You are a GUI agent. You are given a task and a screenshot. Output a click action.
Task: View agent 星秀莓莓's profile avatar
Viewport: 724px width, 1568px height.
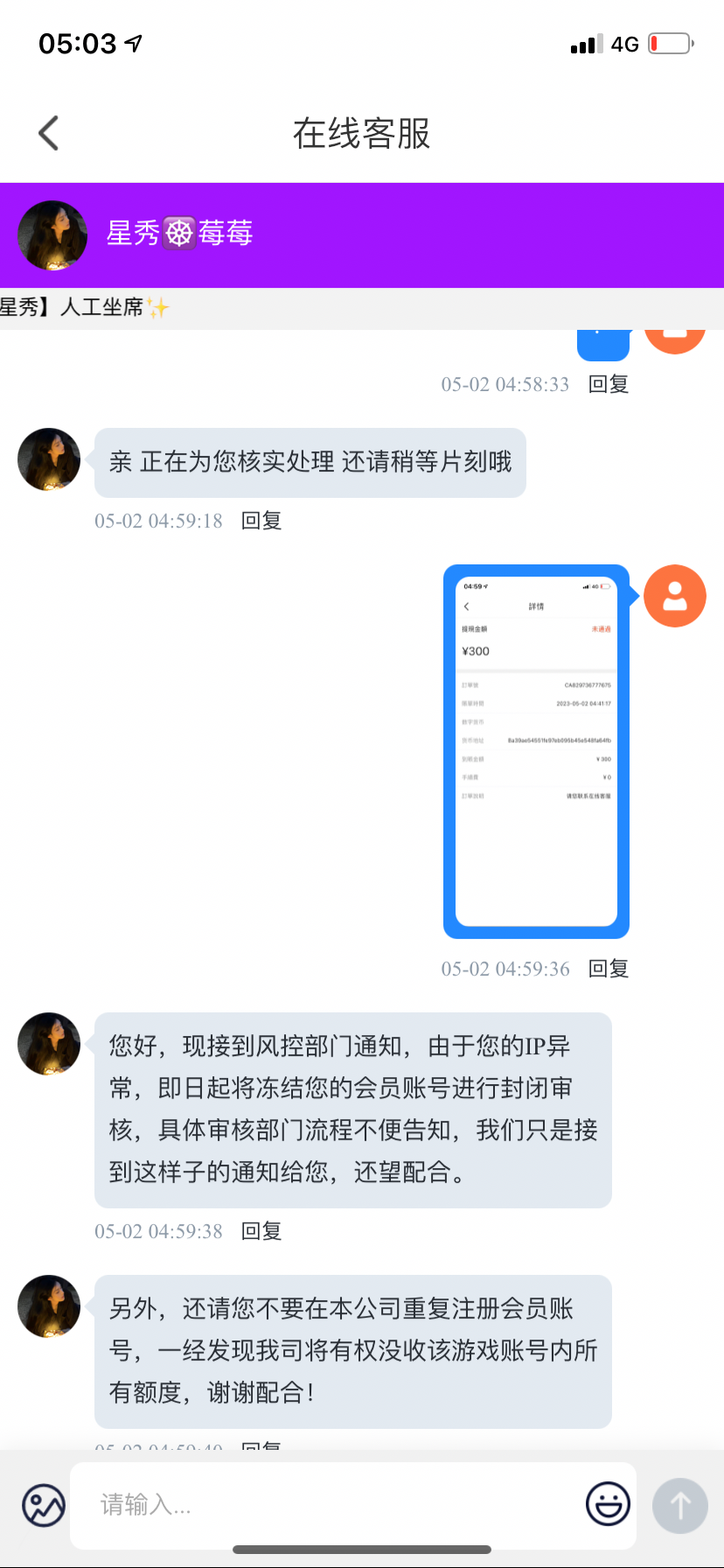click(52, 235)
